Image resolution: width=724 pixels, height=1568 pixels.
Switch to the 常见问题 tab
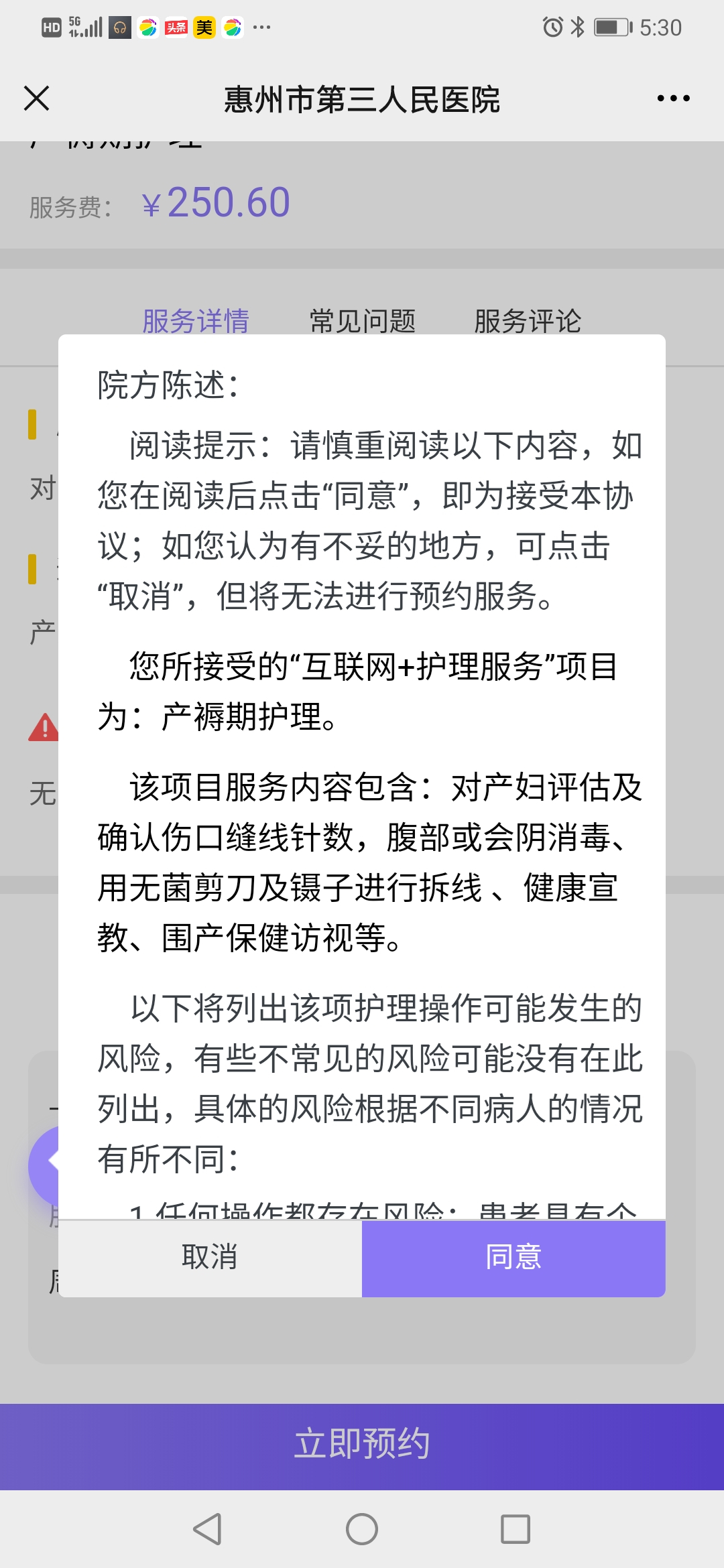click(x=362, y=320)
